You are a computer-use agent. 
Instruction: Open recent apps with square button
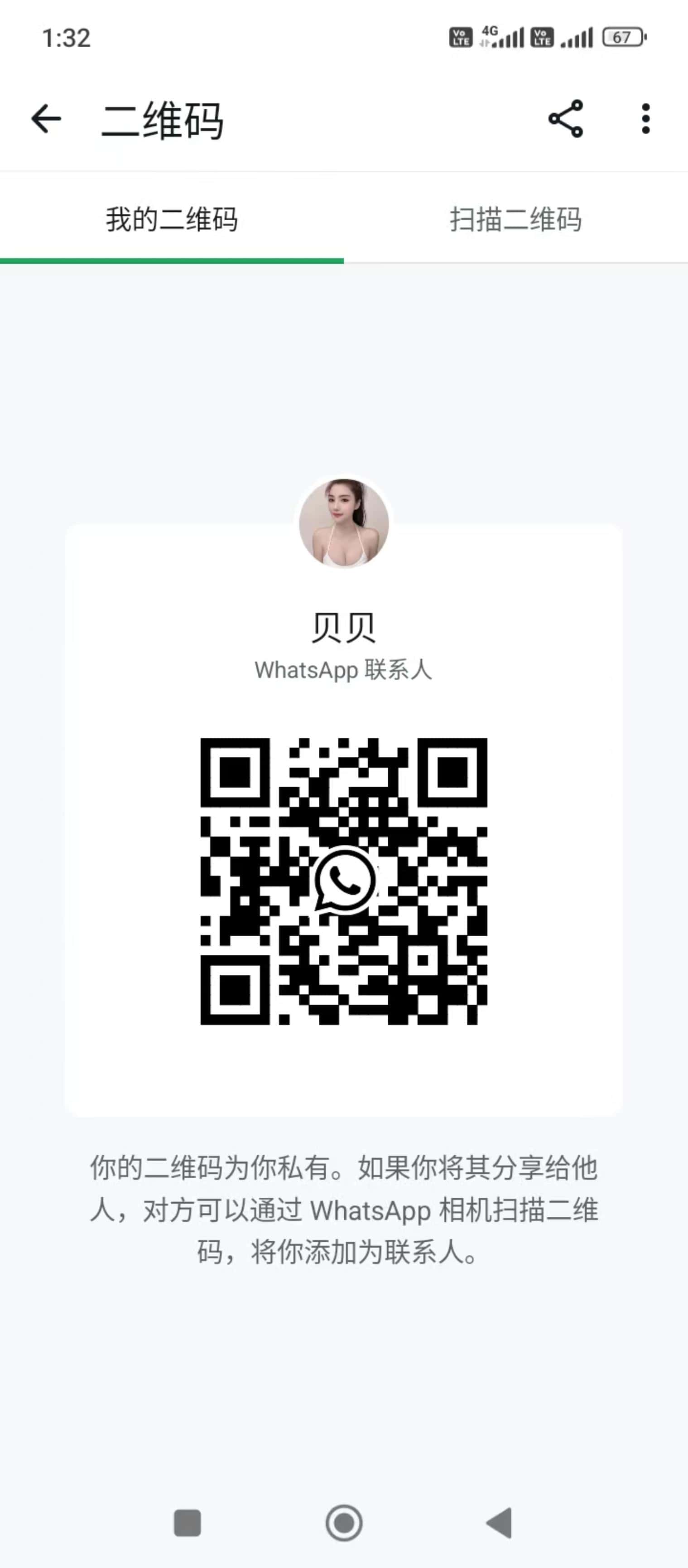(188, 1523)
